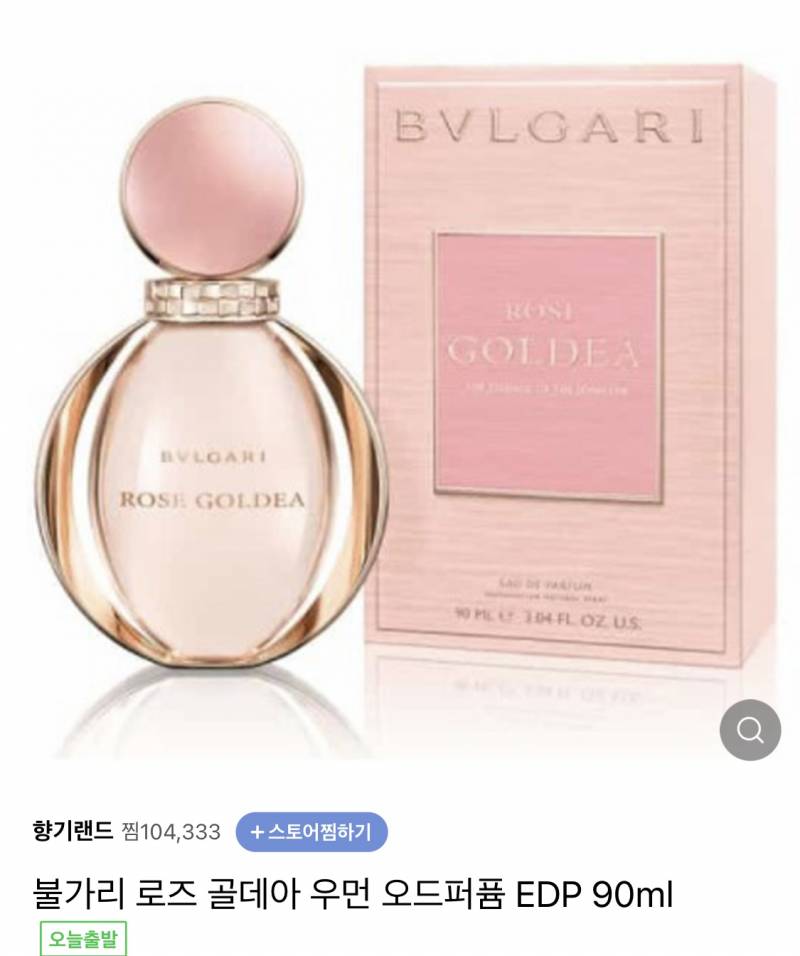Tap the +스토어찜하기 button

(x=311, y=831)
